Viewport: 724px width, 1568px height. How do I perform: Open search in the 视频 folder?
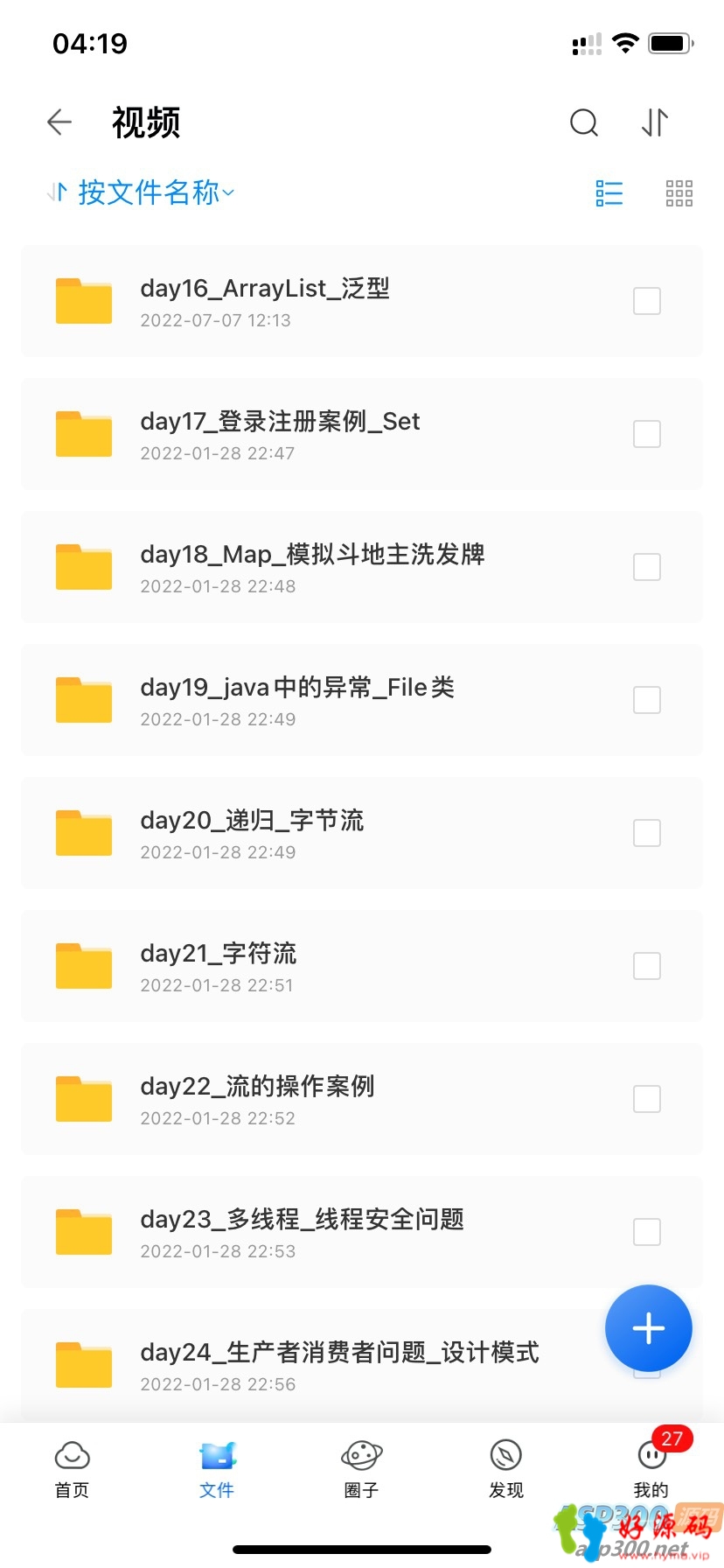pos(584,122)
